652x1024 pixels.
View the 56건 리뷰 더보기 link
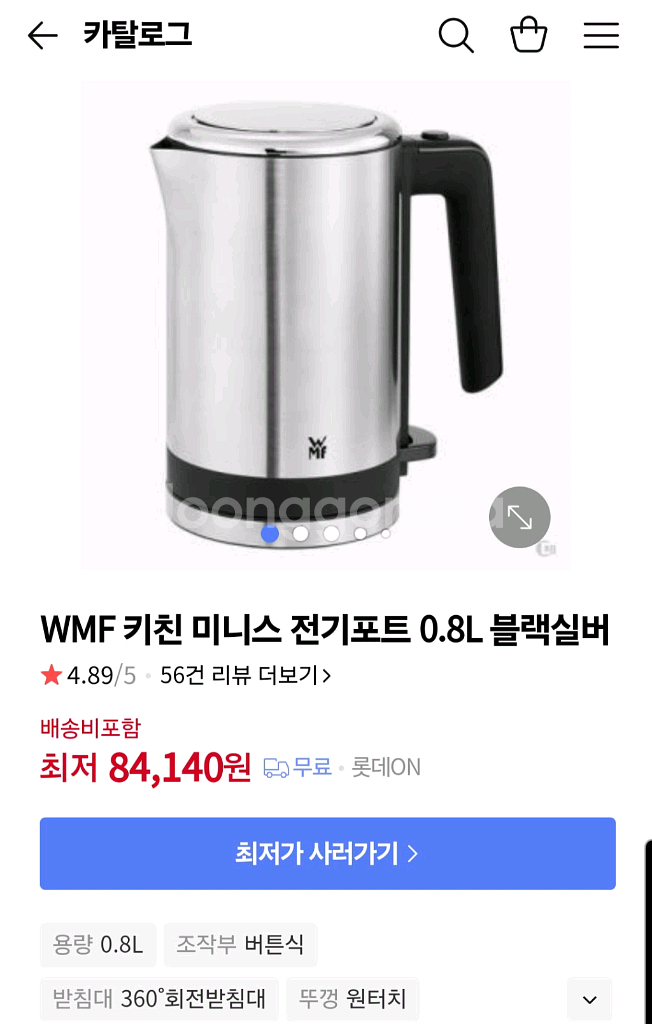point(245,675)
